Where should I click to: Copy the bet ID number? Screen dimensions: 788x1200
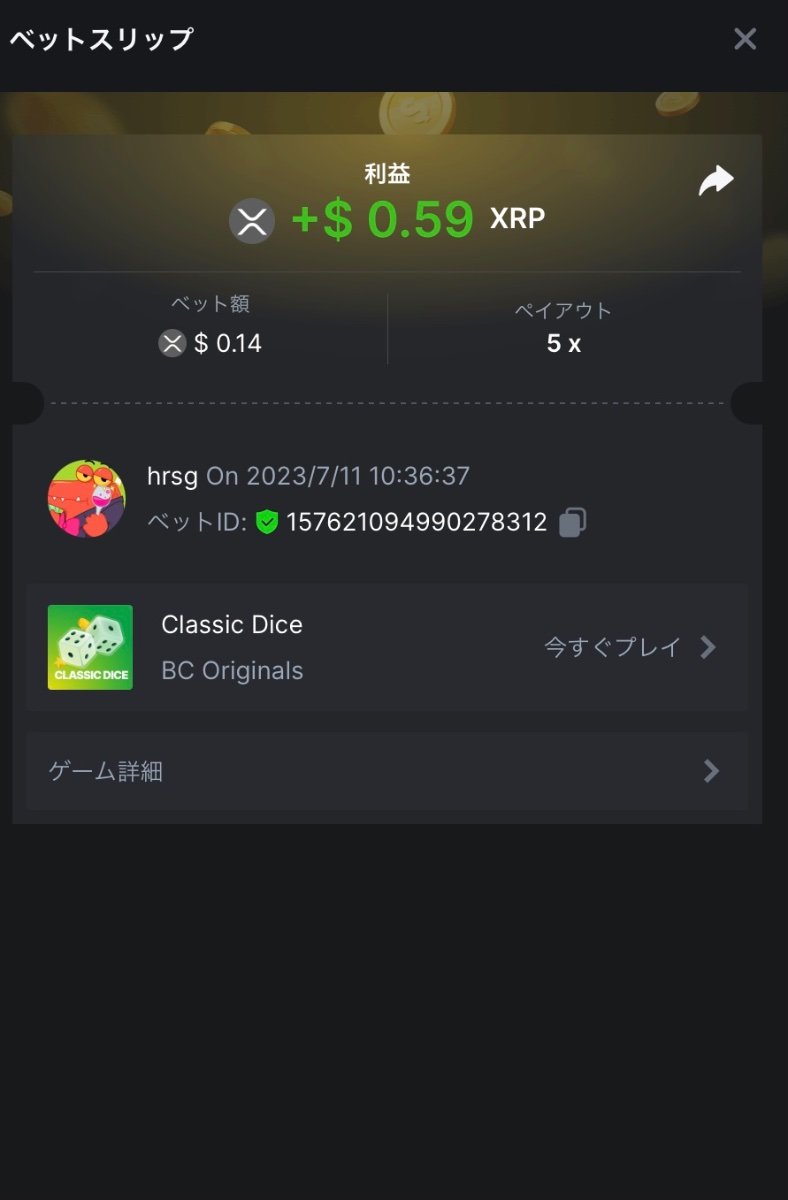tap(572, 522)
